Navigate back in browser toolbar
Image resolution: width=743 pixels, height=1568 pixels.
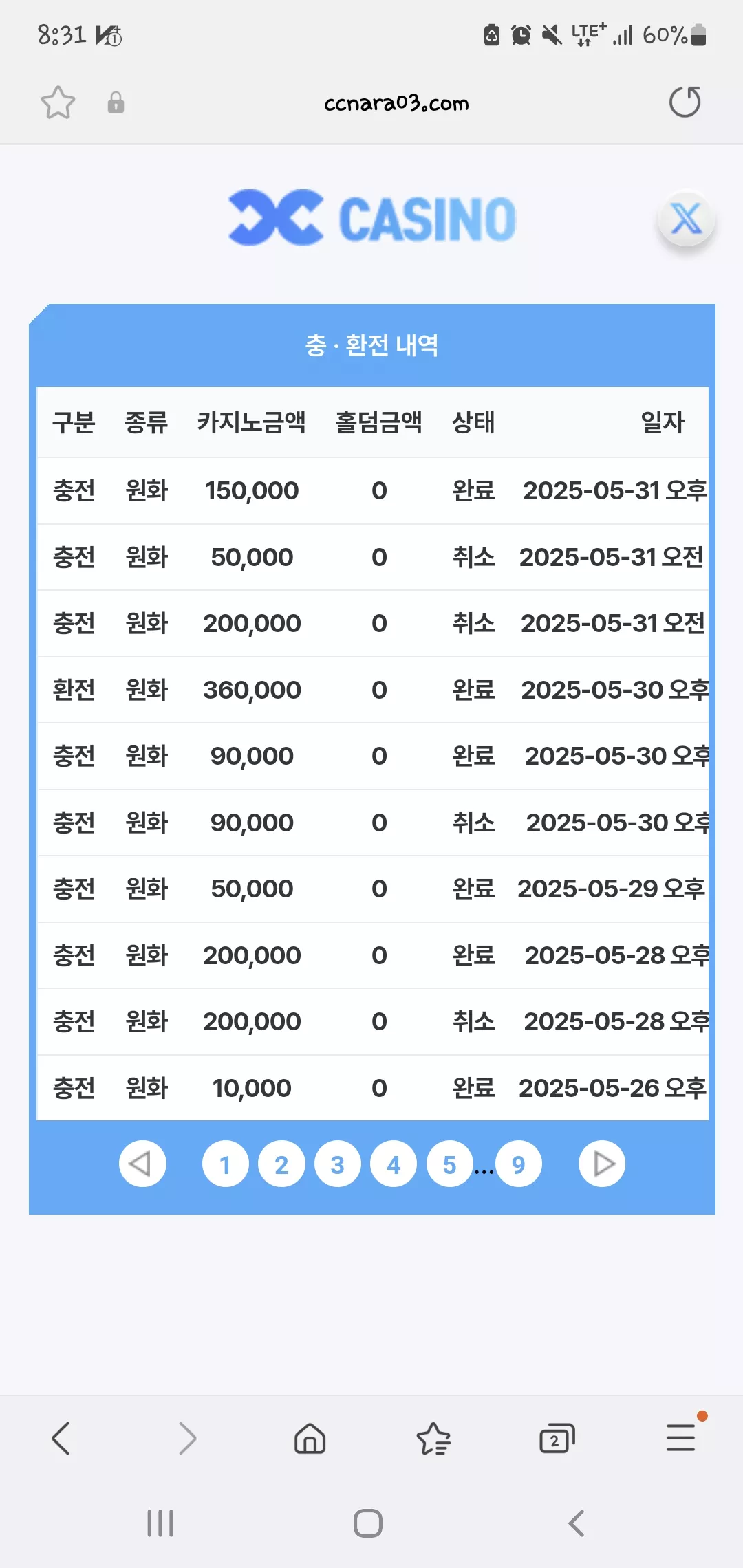click(61, 1439)
